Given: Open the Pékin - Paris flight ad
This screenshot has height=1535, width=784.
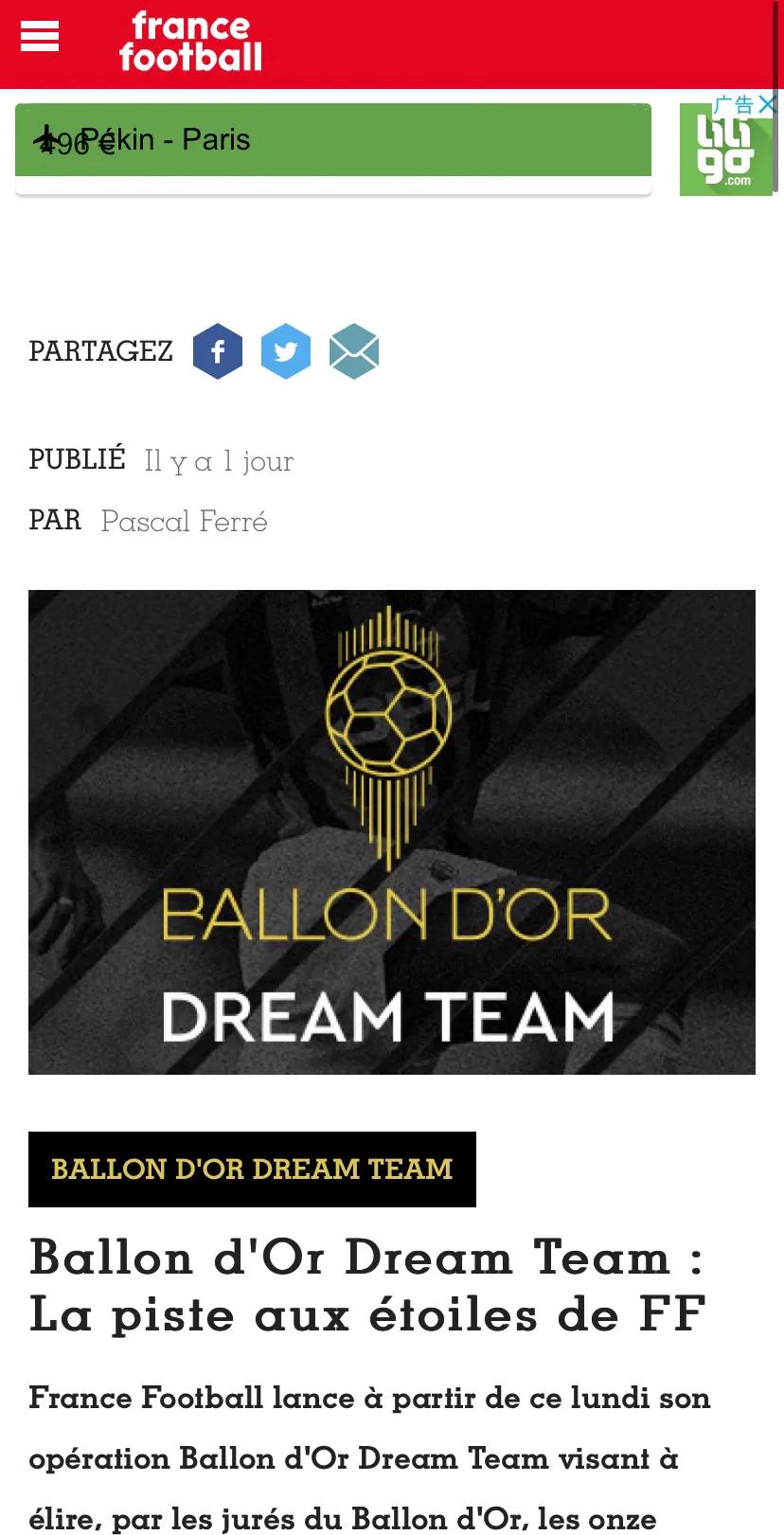Looking at the screenshot, I should click(332, 140).
